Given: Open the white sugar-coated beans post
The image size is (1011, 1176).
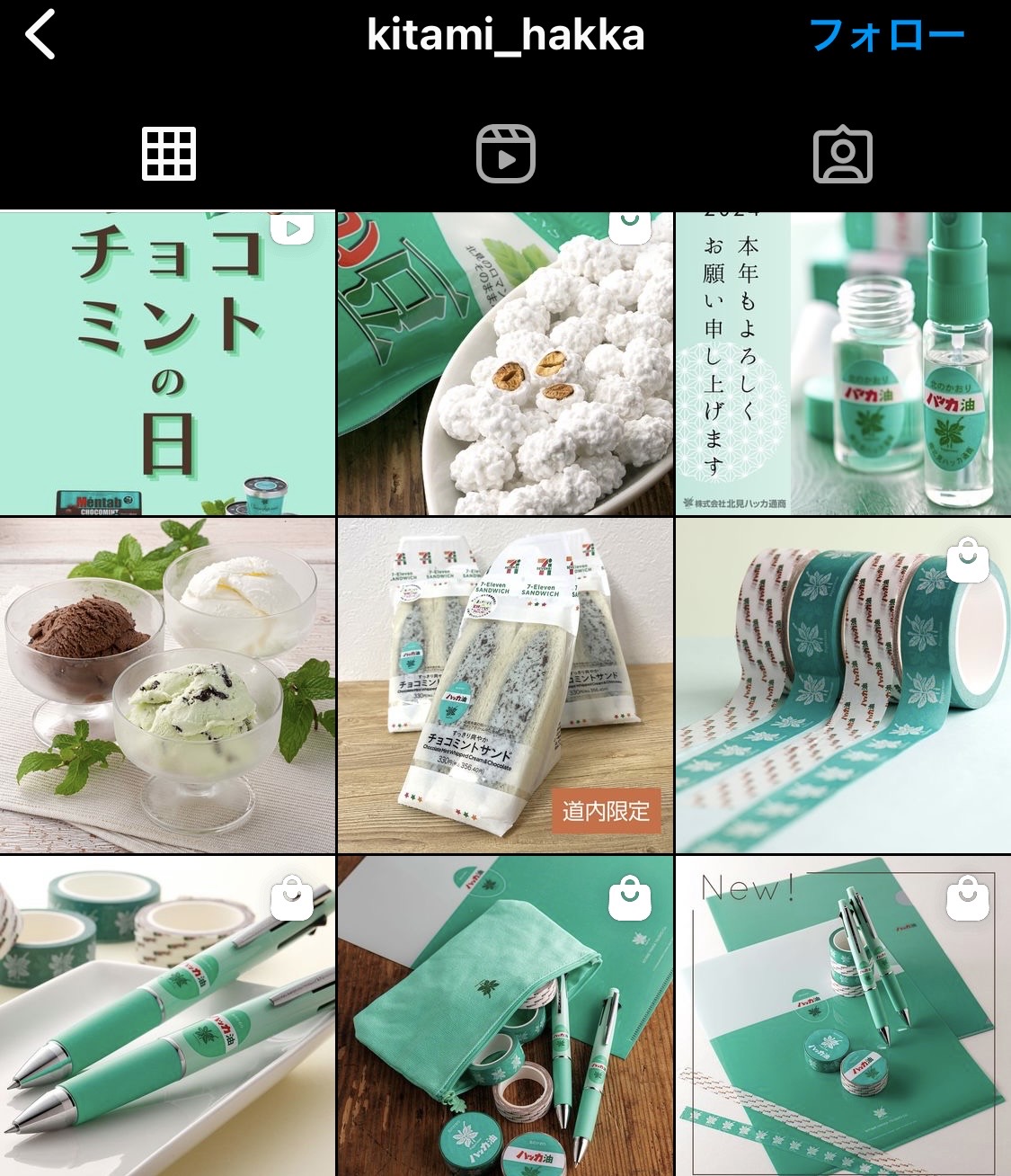Looking at the screenshot, I should click(x=505, y=363).
